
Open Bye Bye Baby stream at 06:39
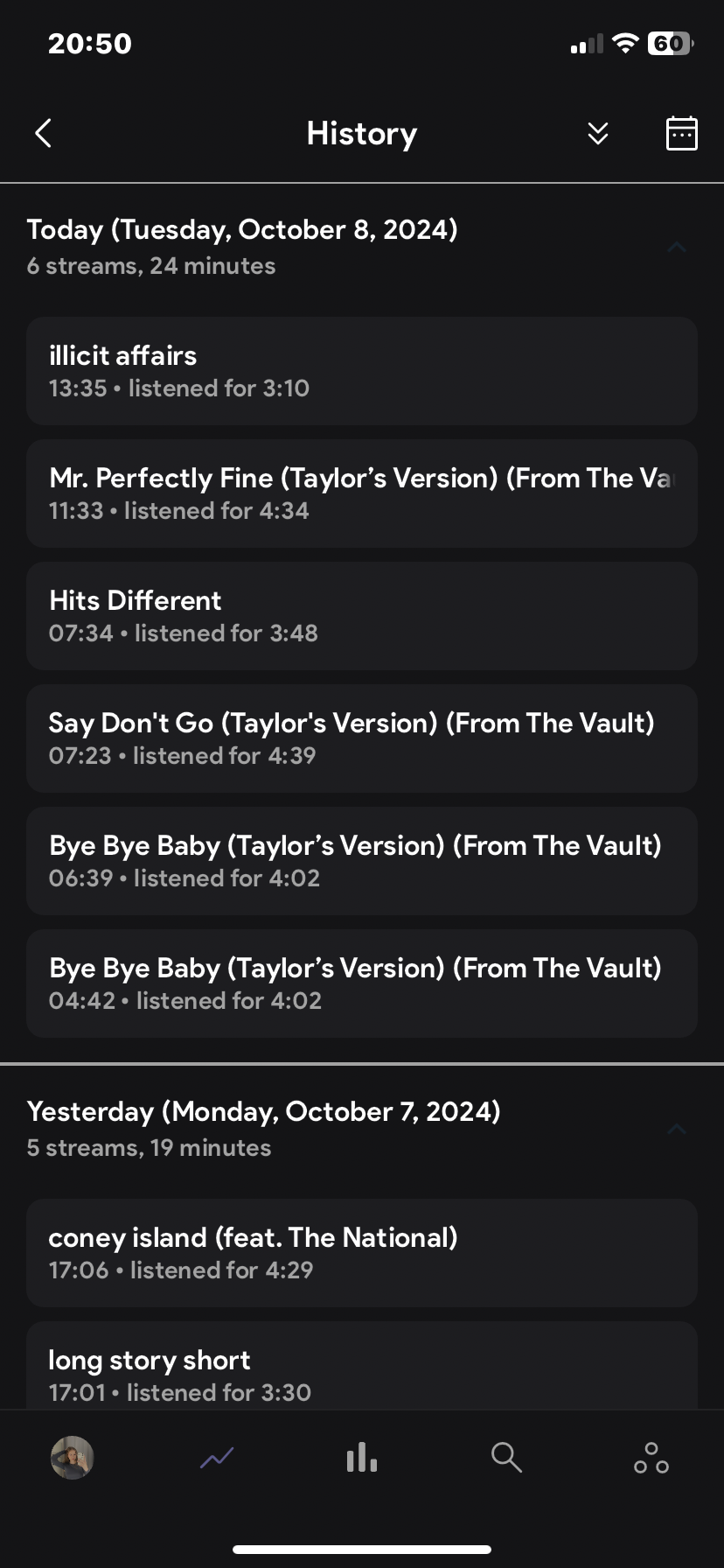361,861
